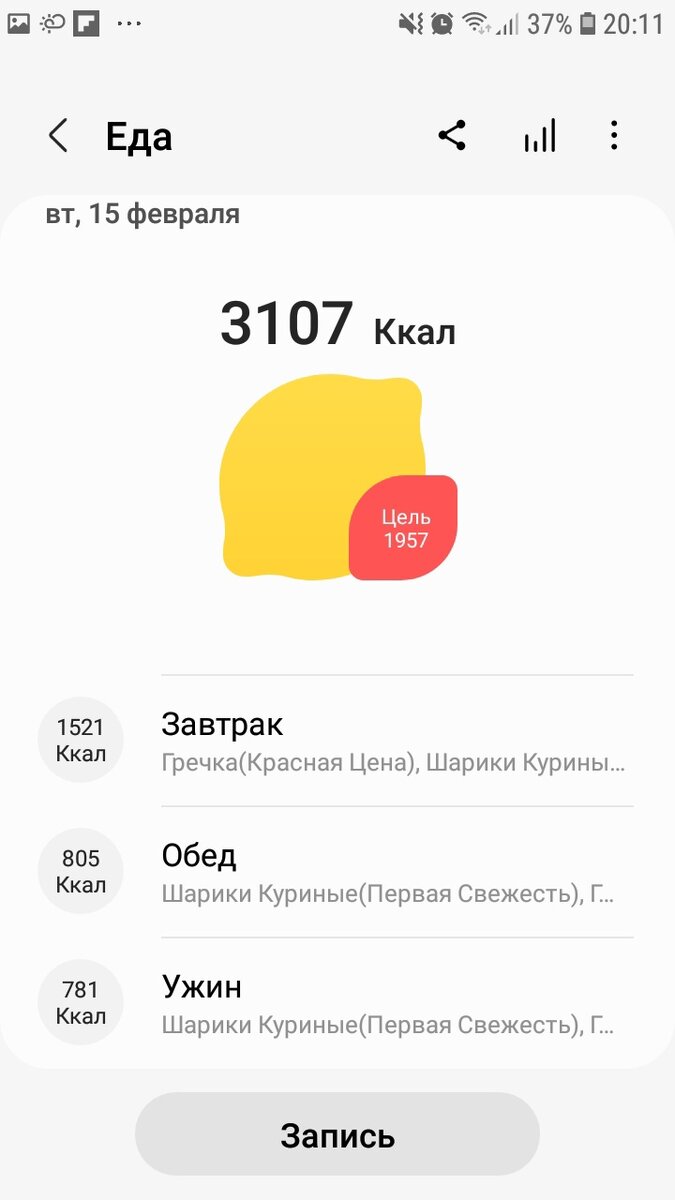Open the Обед meal entry

pos(390,872)
